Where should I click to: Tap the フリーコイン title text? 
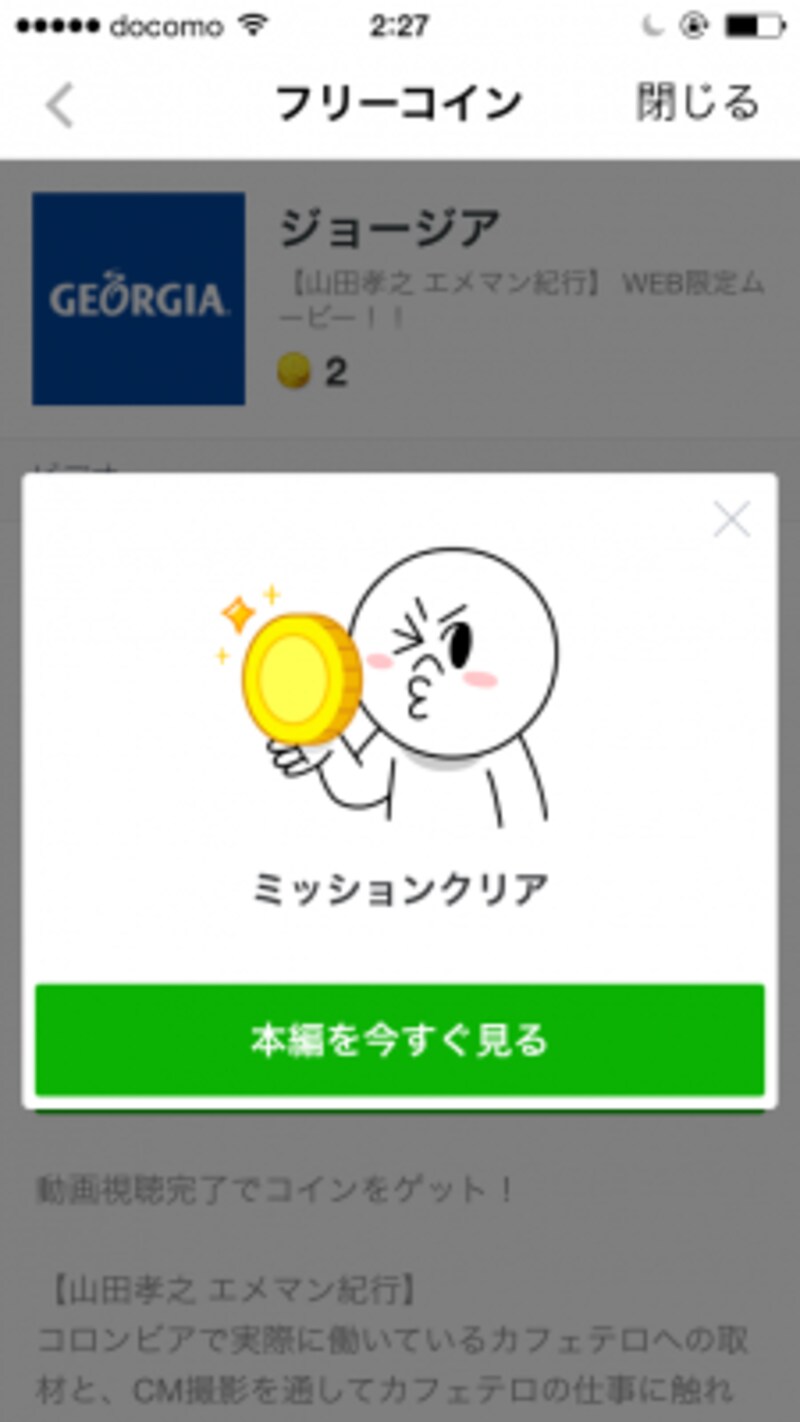pos(400,98)
